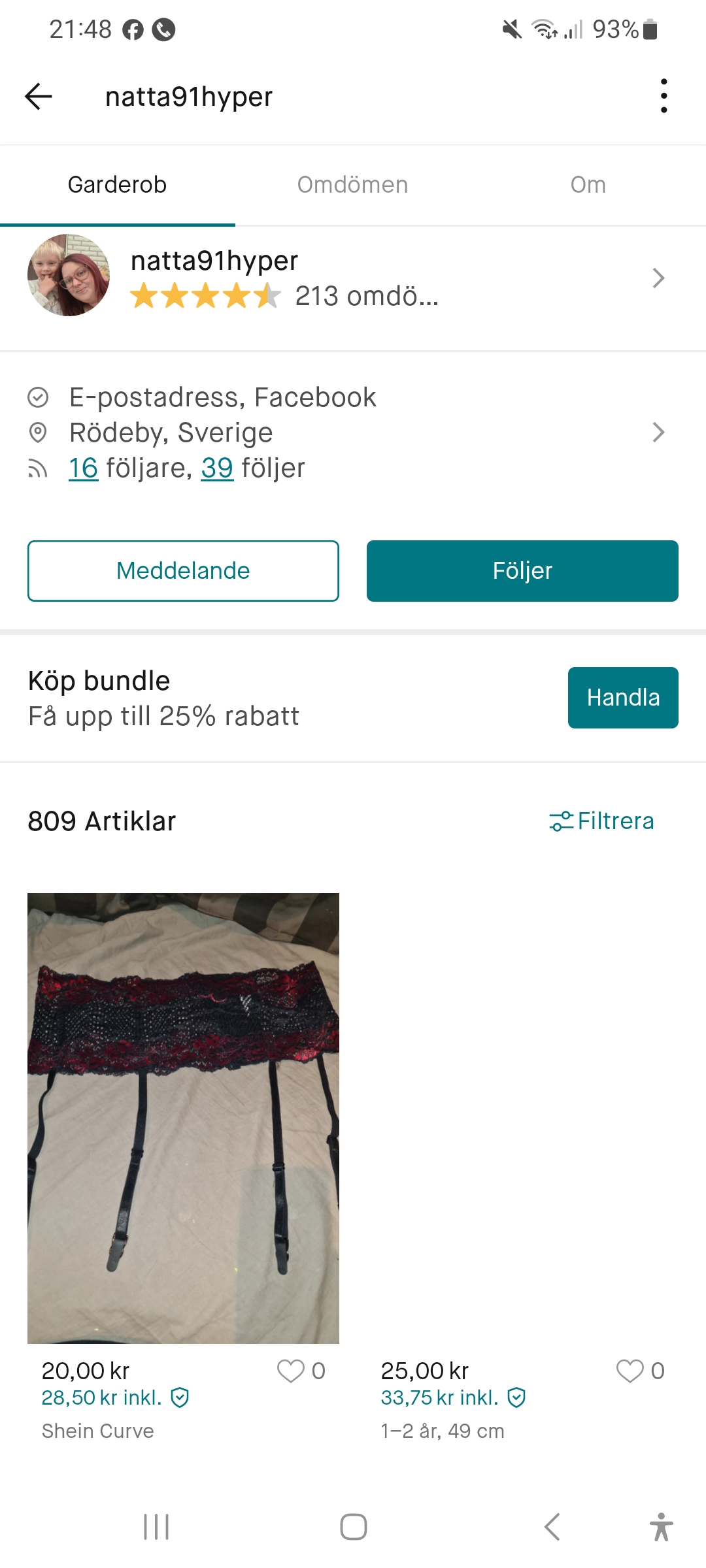This screenshot has width=706, height=1568.
Task: Like the 20,00 kr Shein Curve item
Action: (x=291, y=1371)
